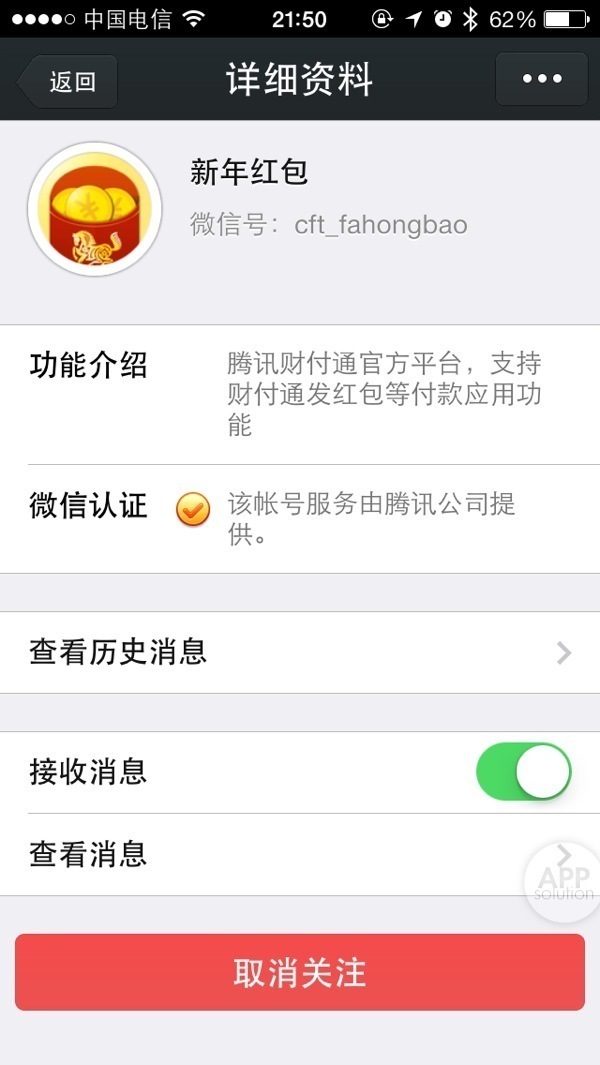
Task: Turn off the 接收消息 switch
Action: [x=523, y=772]
